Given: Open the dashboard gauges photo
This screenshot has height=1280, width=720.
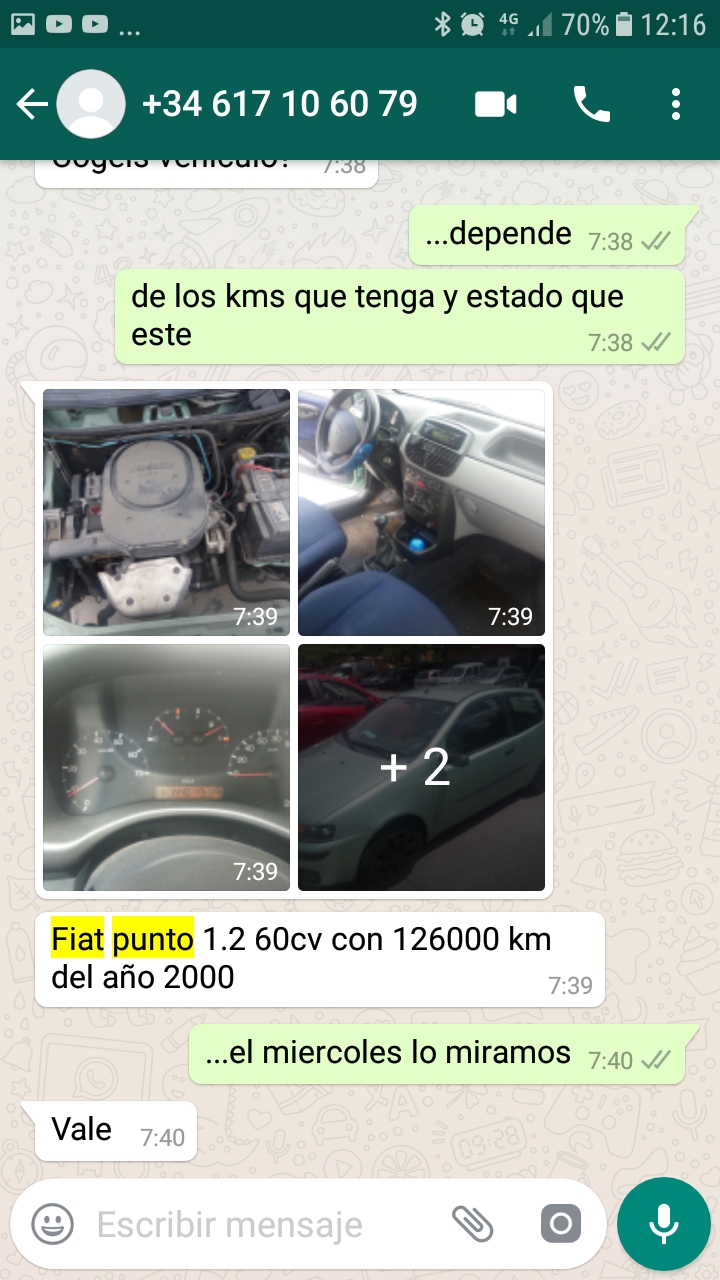Looking at the screenshot, I should 167,767.
